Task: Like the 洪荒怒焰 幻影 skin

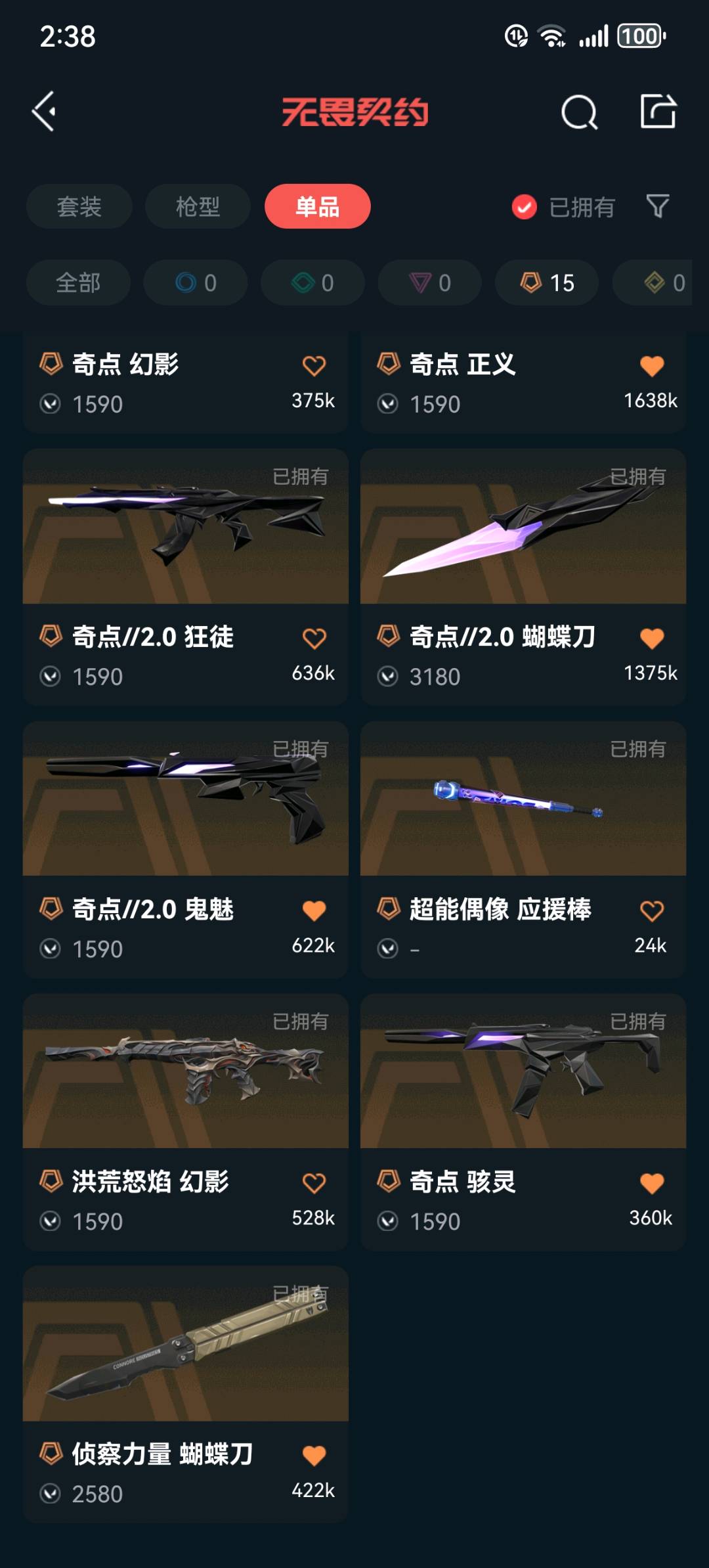Action: pyautogui.click(x=314, y=1183)
